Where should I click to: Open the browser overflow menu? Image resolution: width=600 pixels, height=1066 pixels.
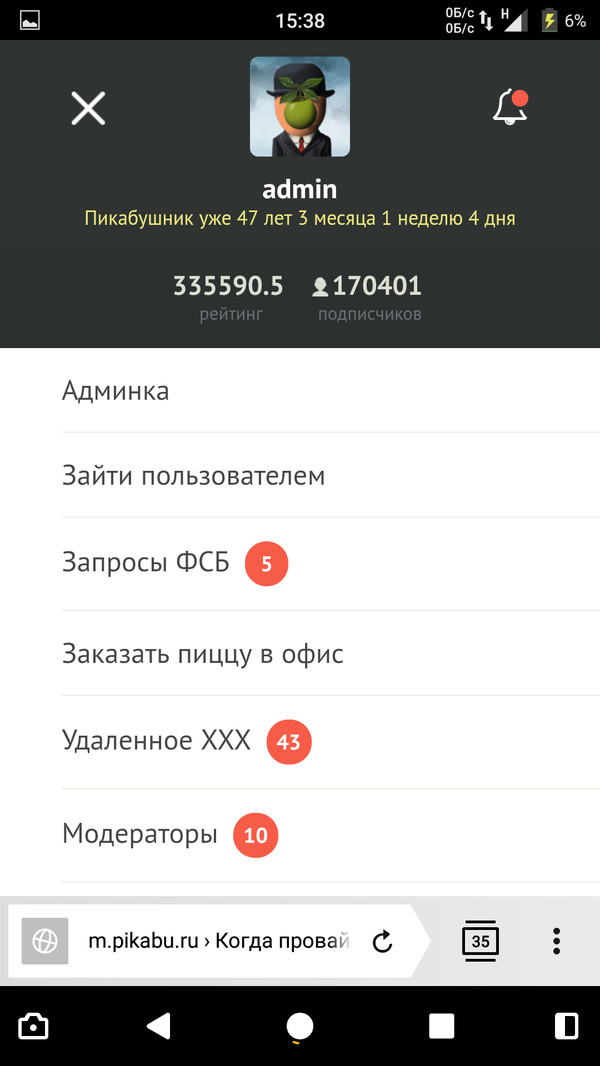(x=556, y=941)
